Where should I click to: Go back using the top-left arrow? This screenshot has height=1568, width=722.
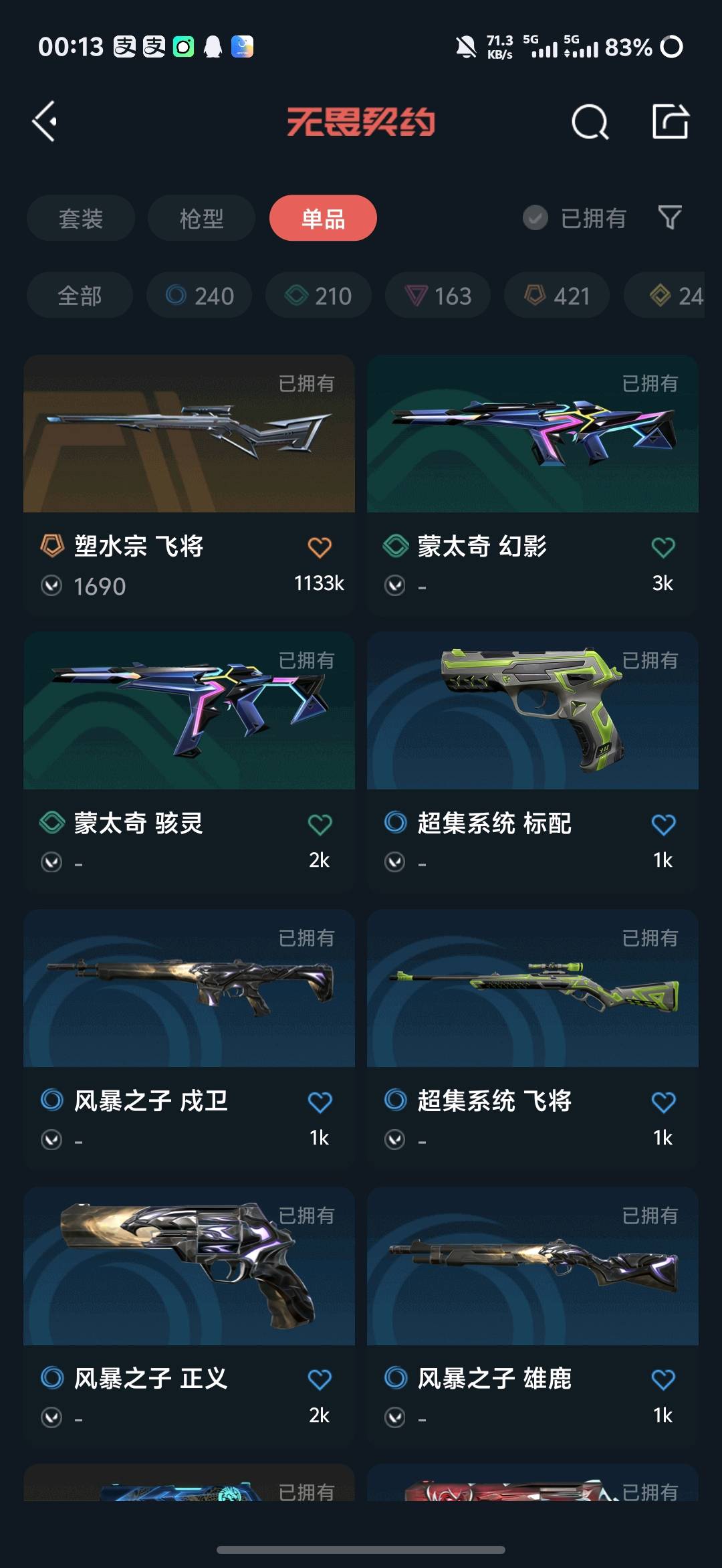point(45,122)
